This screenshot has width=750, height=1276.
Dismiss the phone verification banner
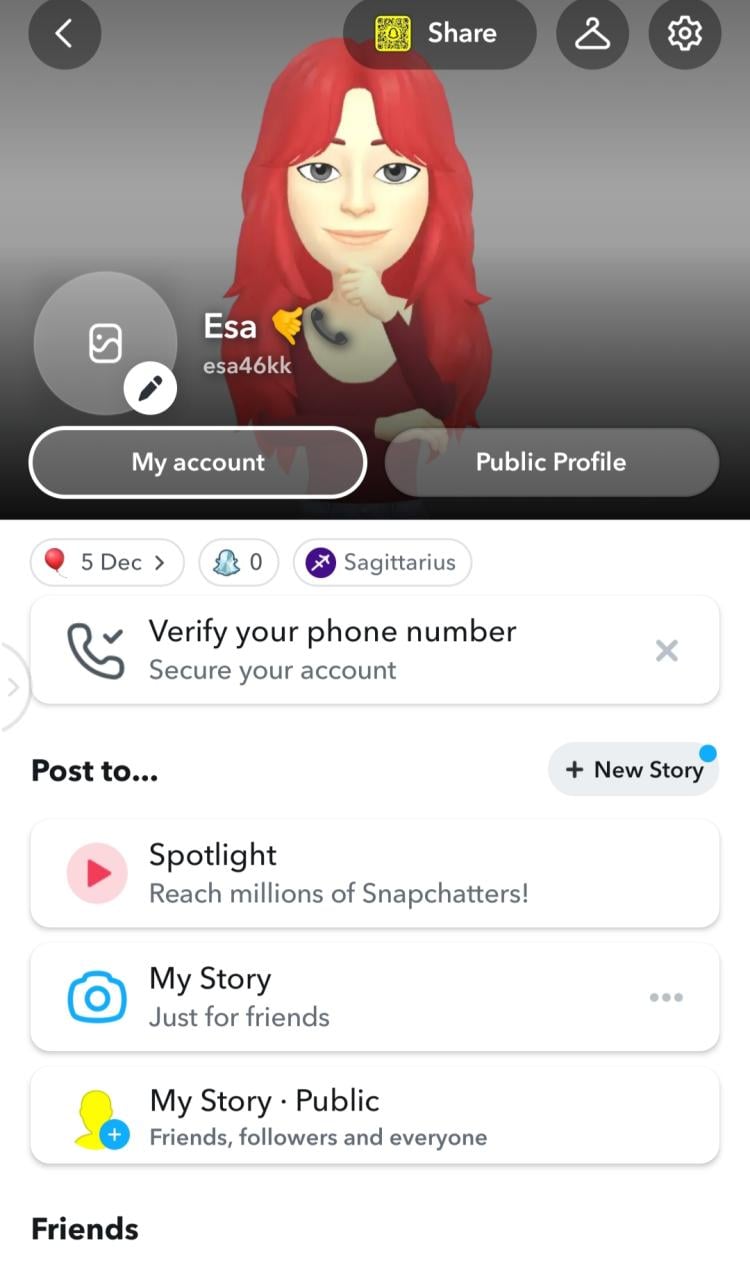[667, 651]
